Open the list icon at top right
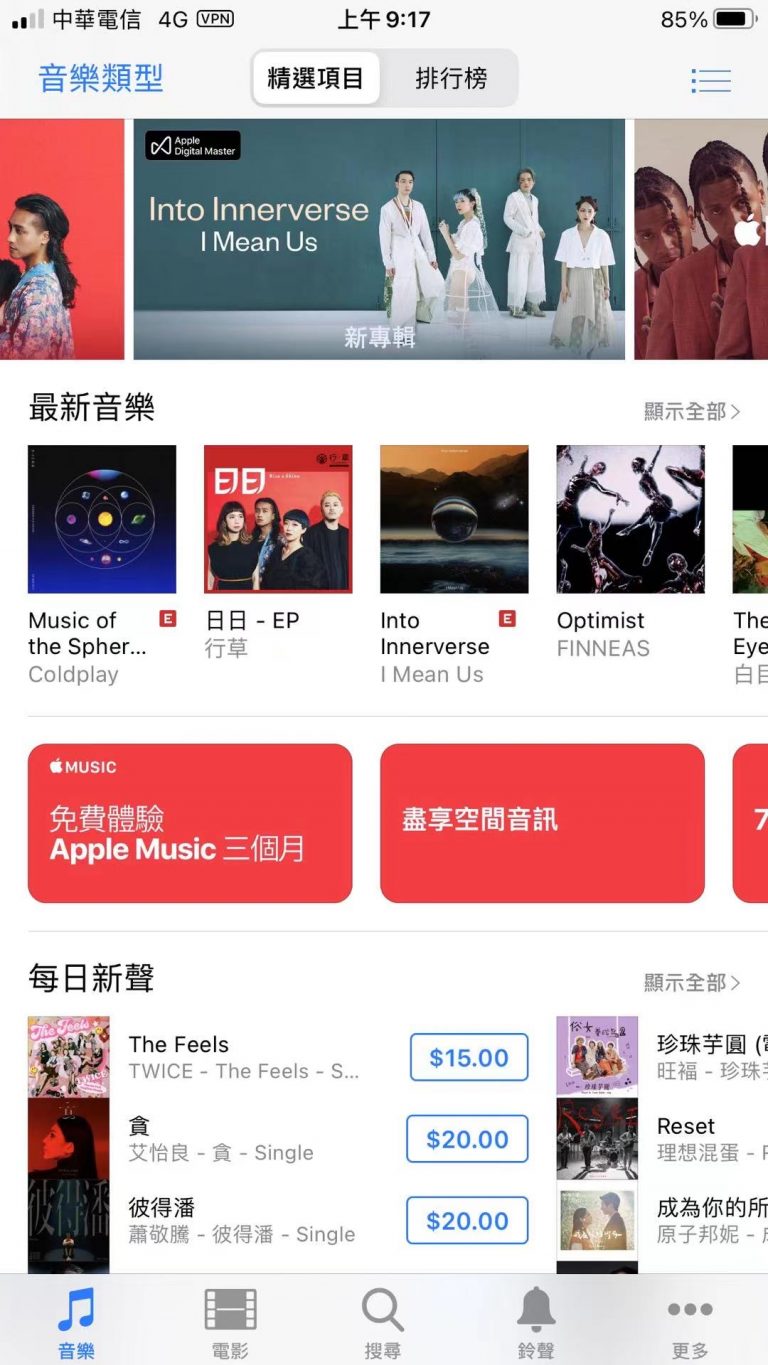 pyautogui.click(x=711, y=80)
